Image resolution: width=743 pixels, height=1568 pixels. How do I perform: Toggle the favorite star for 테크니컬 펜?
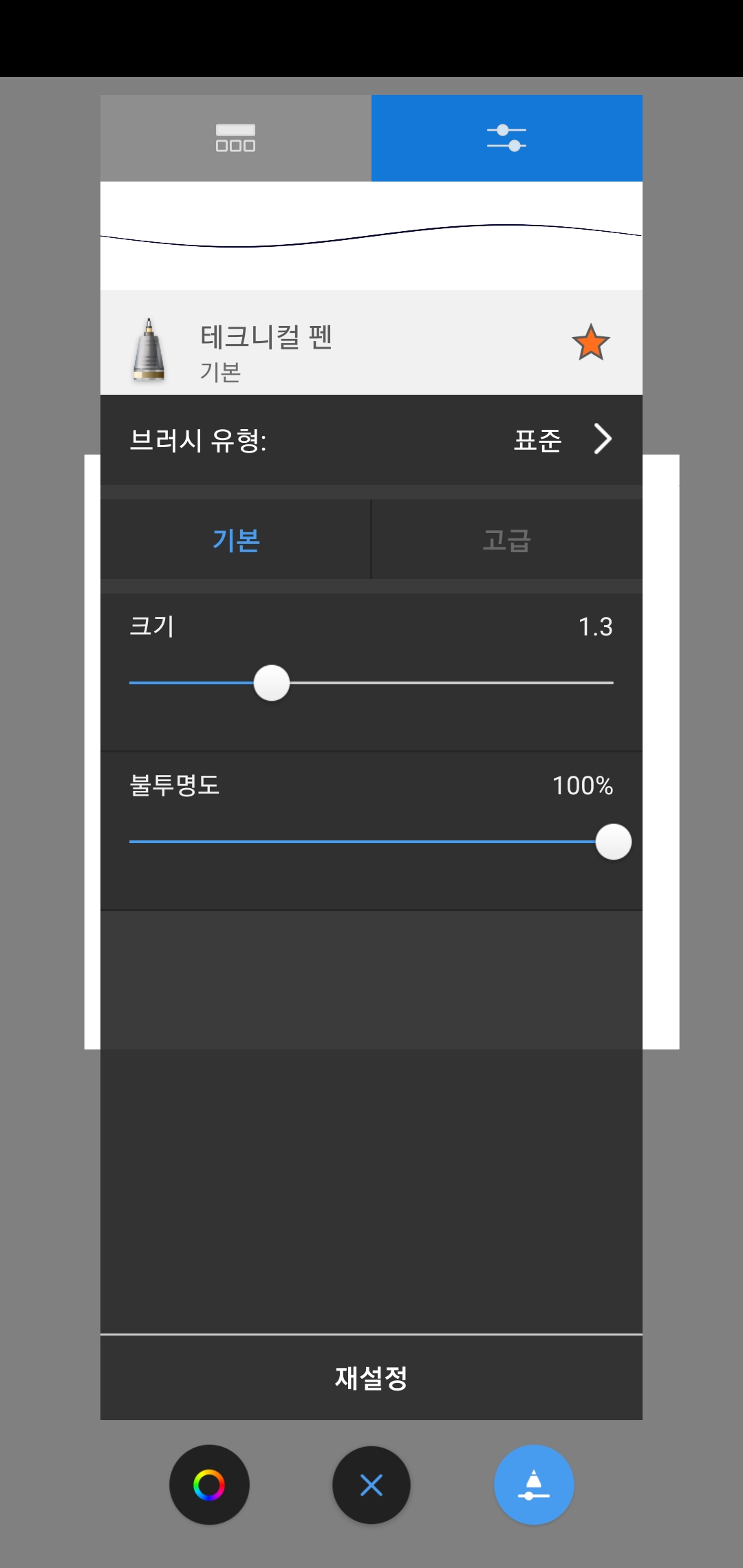click(590, 342)
